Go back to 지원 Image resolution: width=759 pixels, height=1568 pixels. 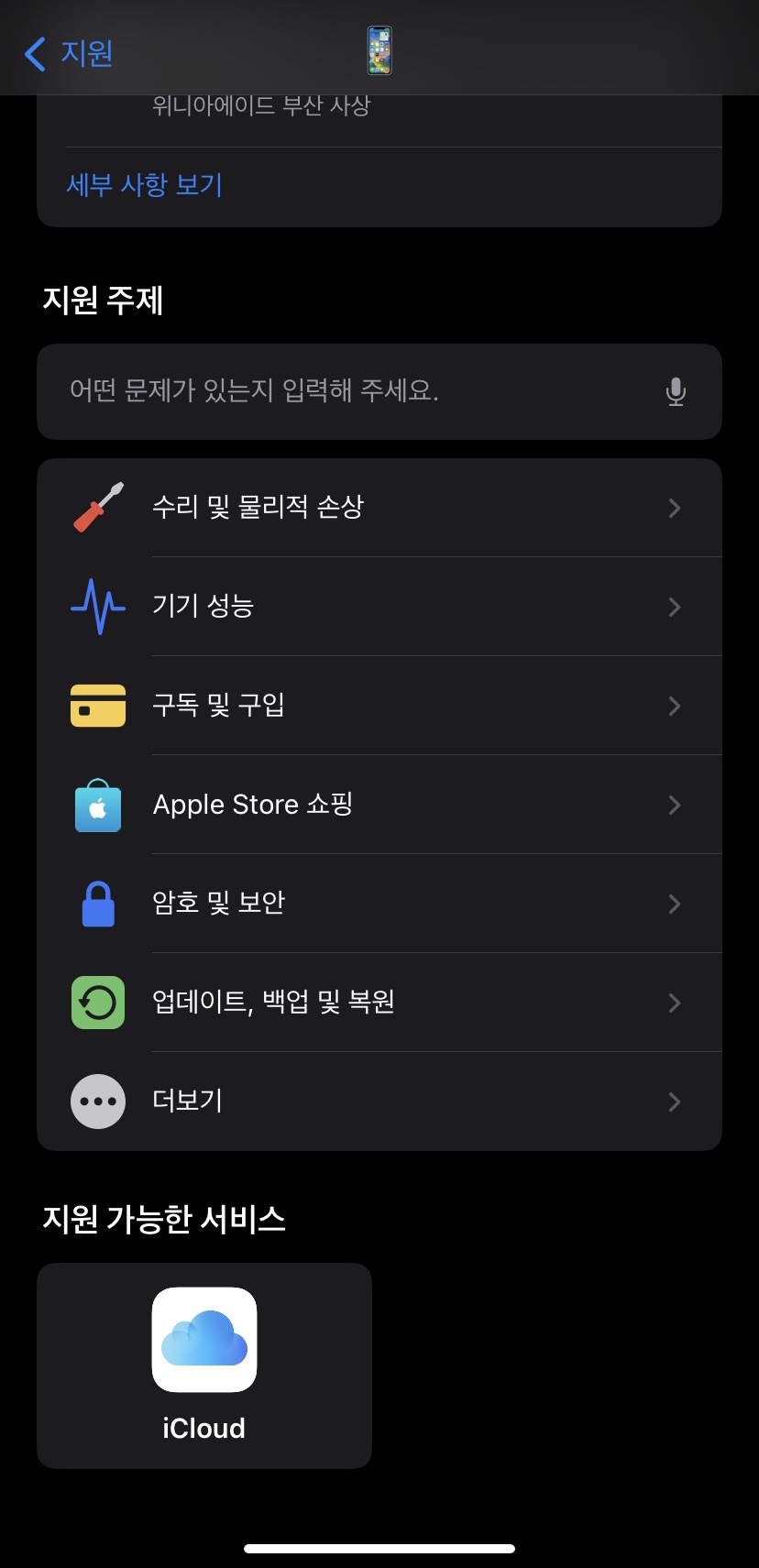coord(69,53)
